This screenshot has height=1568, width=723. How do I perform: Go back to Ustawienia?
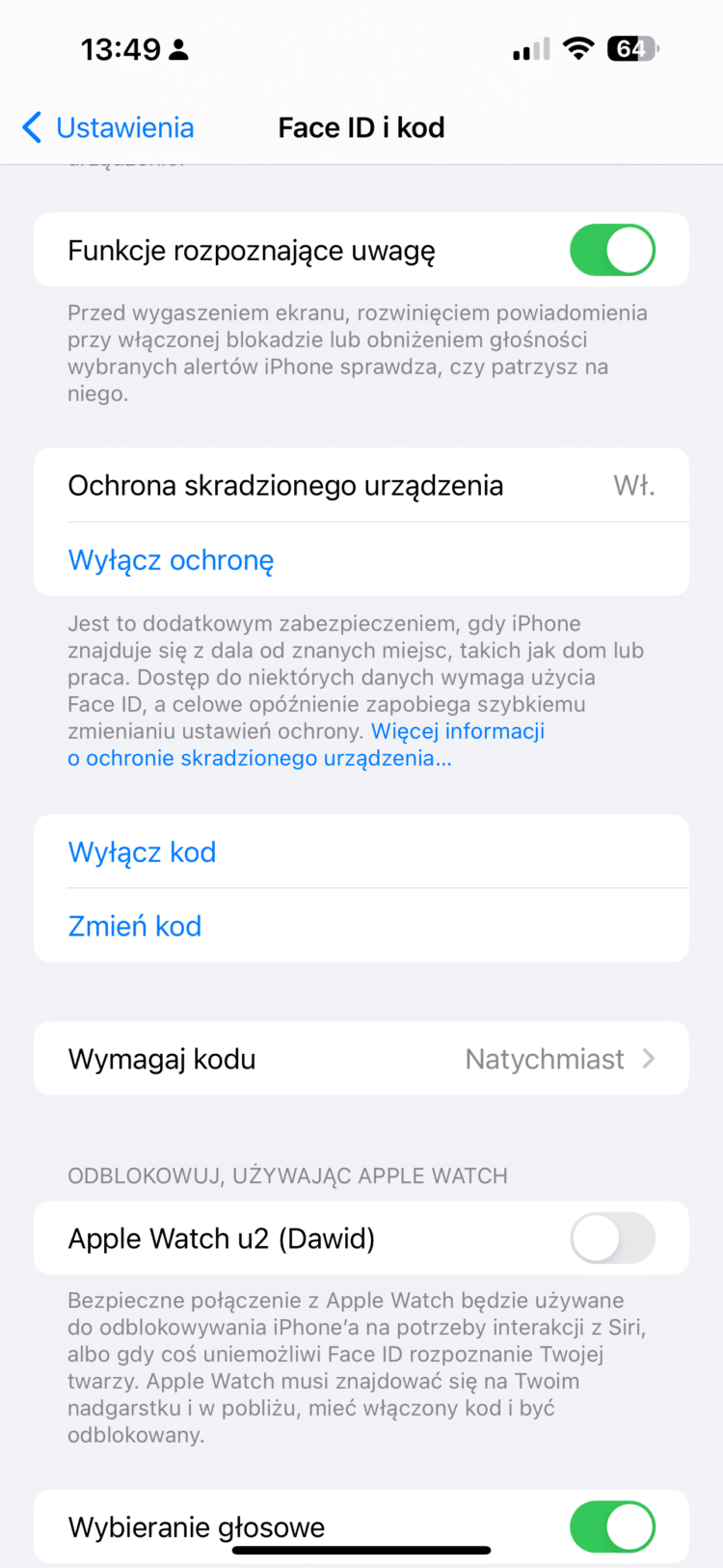coord(108,127)
